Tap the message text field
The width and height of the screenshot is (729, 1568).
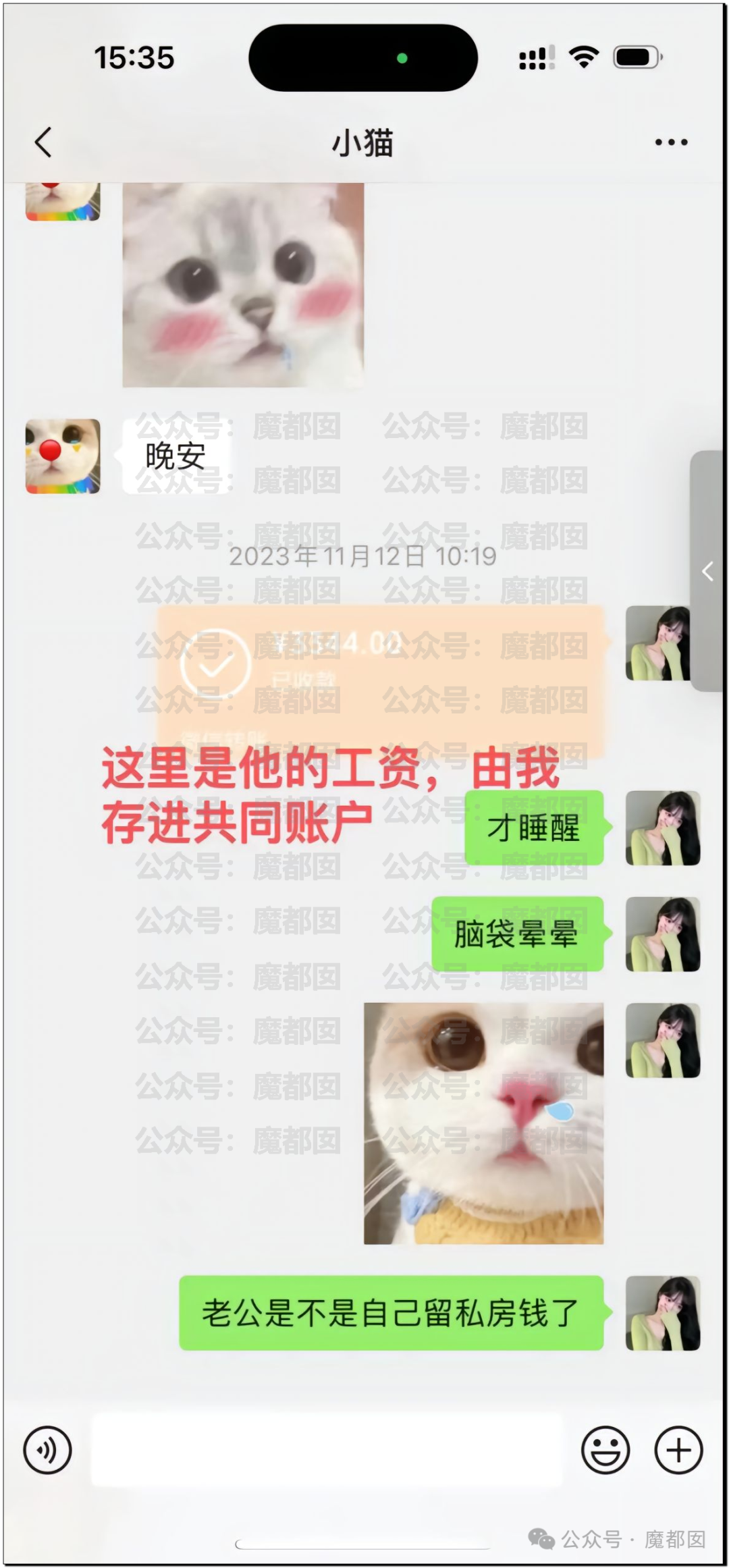[x=327, y=1449]
